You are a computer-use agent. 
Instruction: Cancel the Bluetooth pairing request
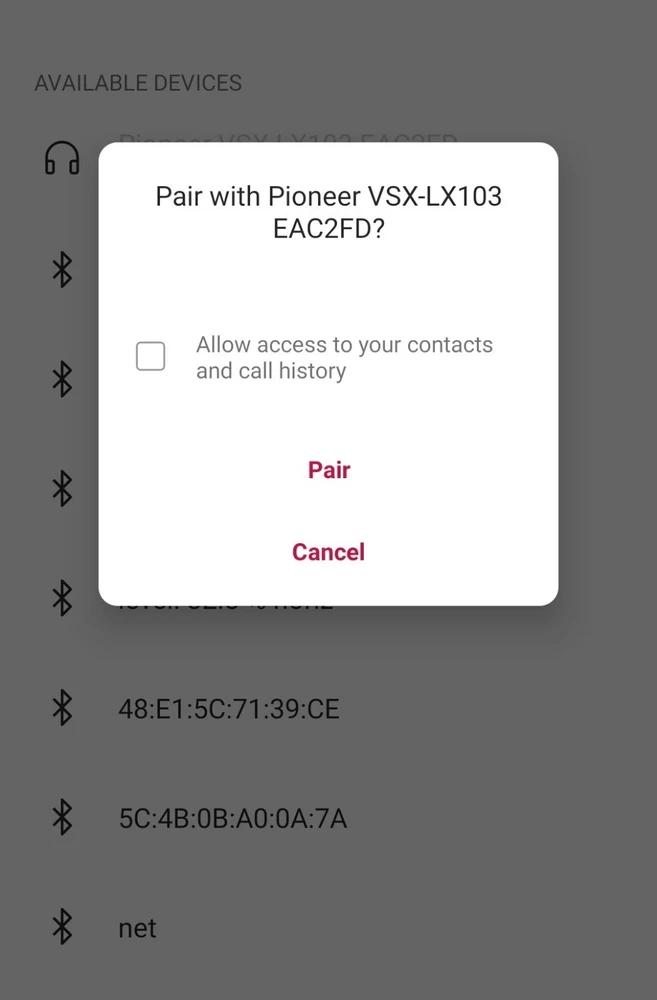328,552
